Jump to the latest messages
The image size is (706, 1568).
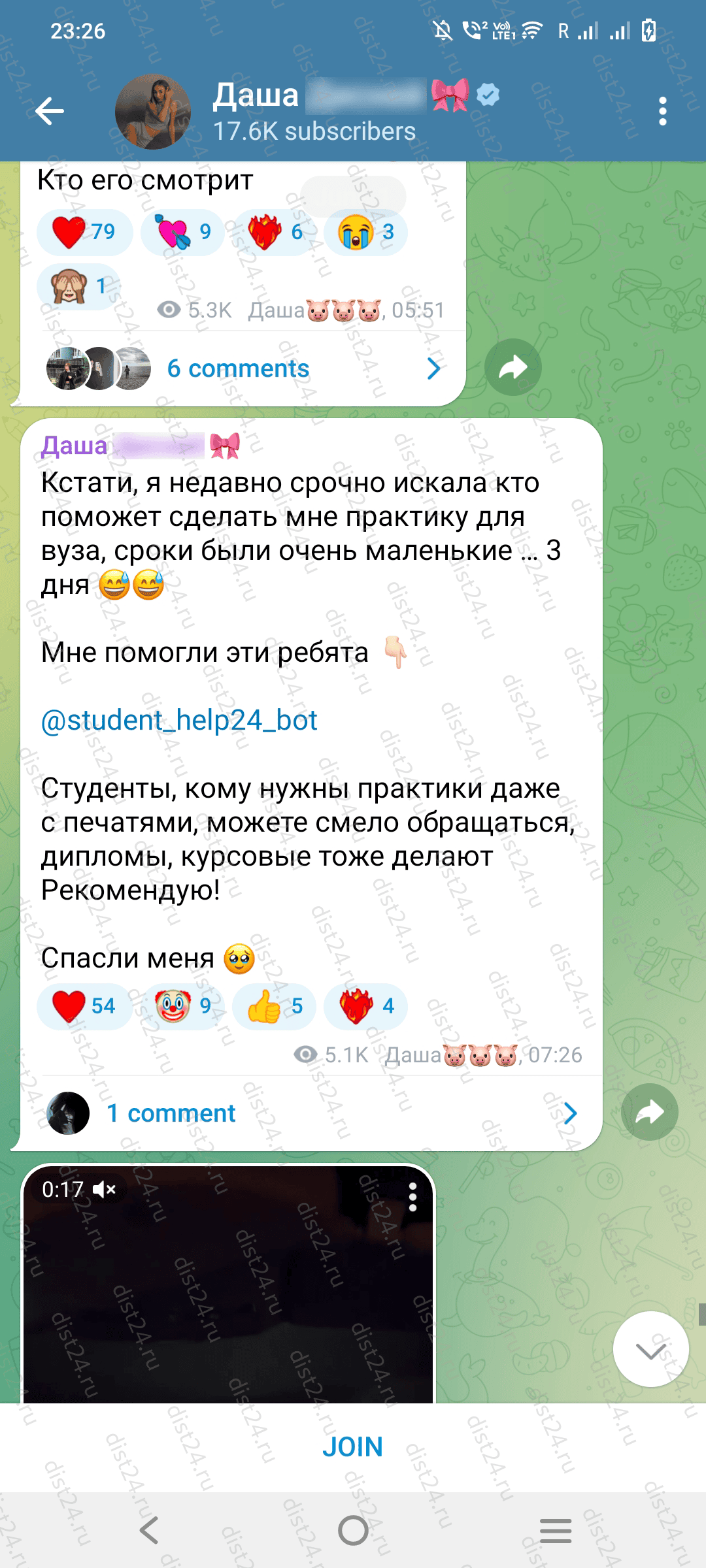(650, 1349)
